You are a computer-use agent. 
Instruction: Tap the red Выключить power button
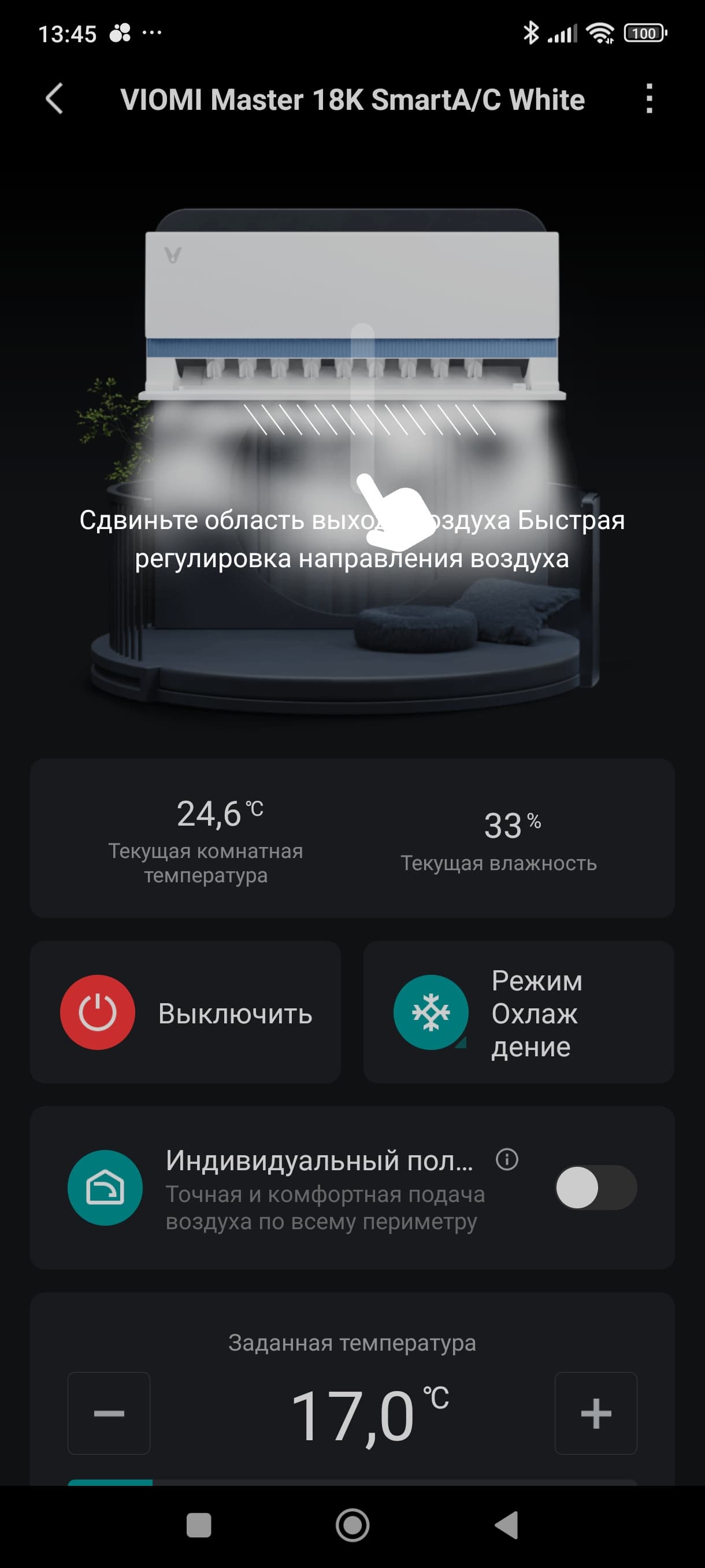click(x=97, y=1012)
